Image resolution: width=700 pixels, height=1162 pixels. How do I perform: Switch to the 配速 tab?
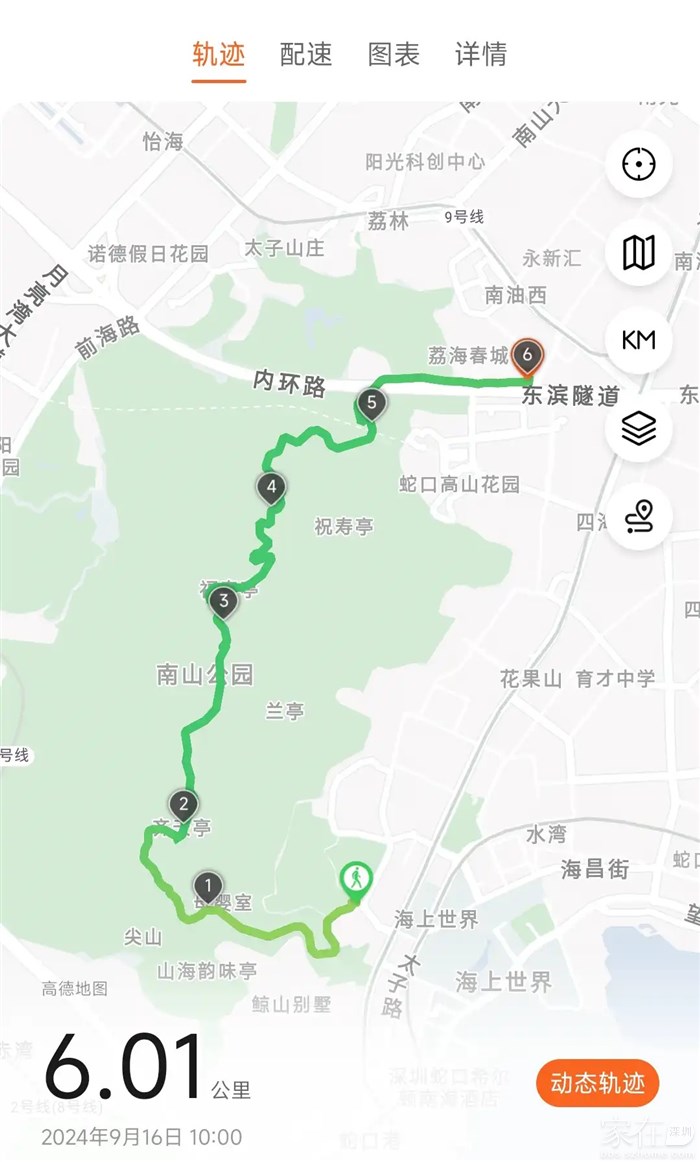pos(306,54)
